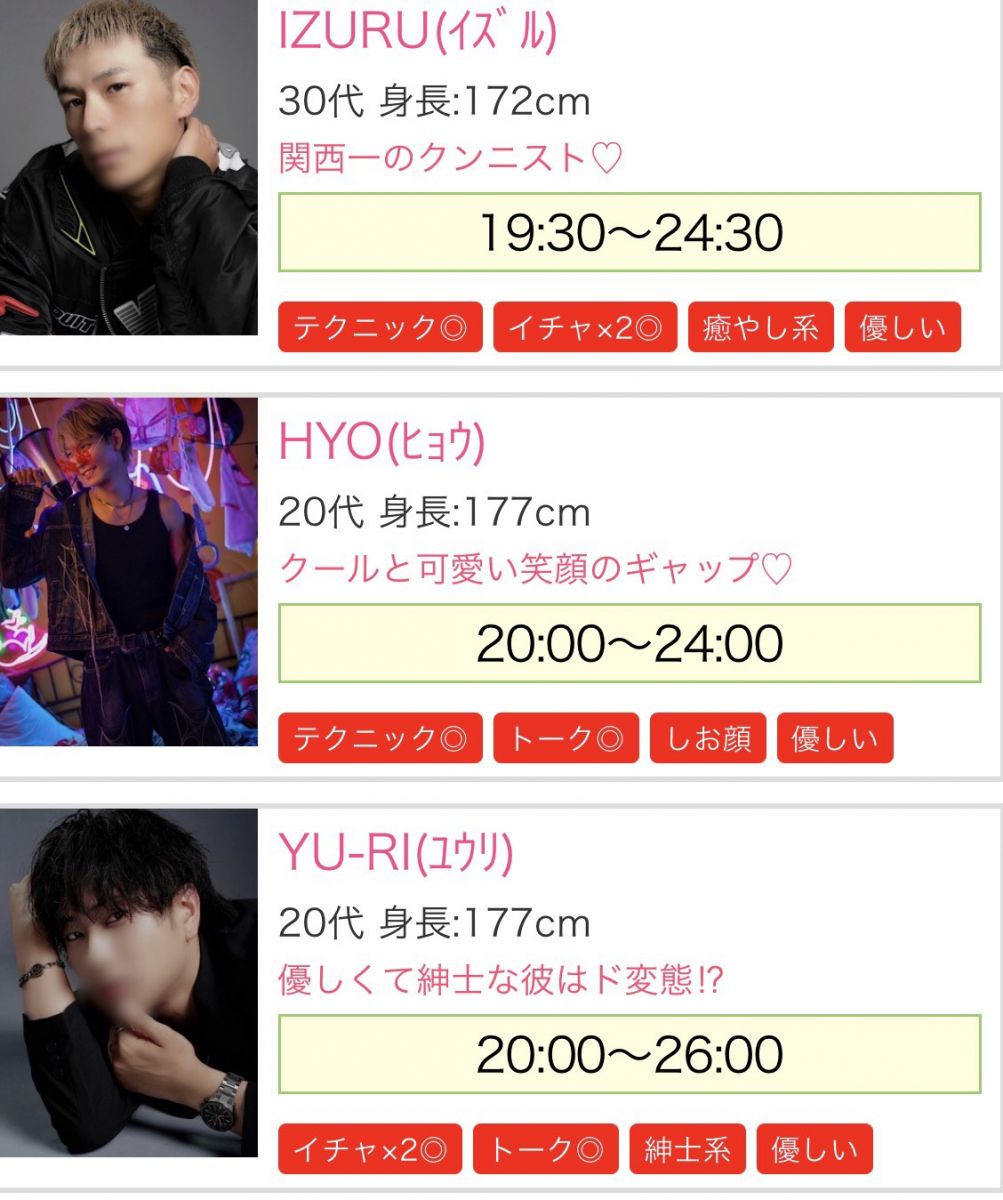View IZURU's profile photo
This screenshot has height=1200, width=1003.
(x=128, y=168)
